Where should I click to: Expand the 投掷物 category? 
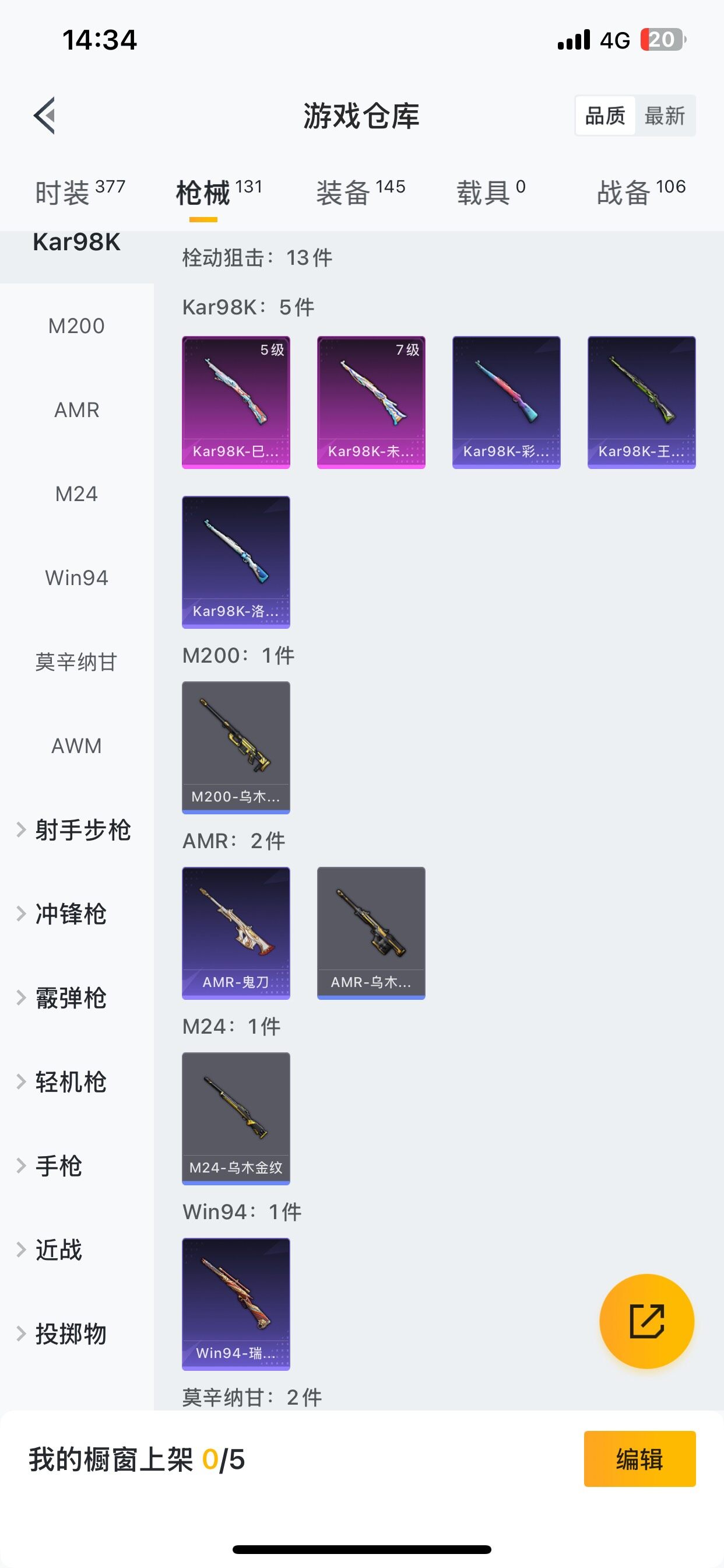click(71, 1333)
